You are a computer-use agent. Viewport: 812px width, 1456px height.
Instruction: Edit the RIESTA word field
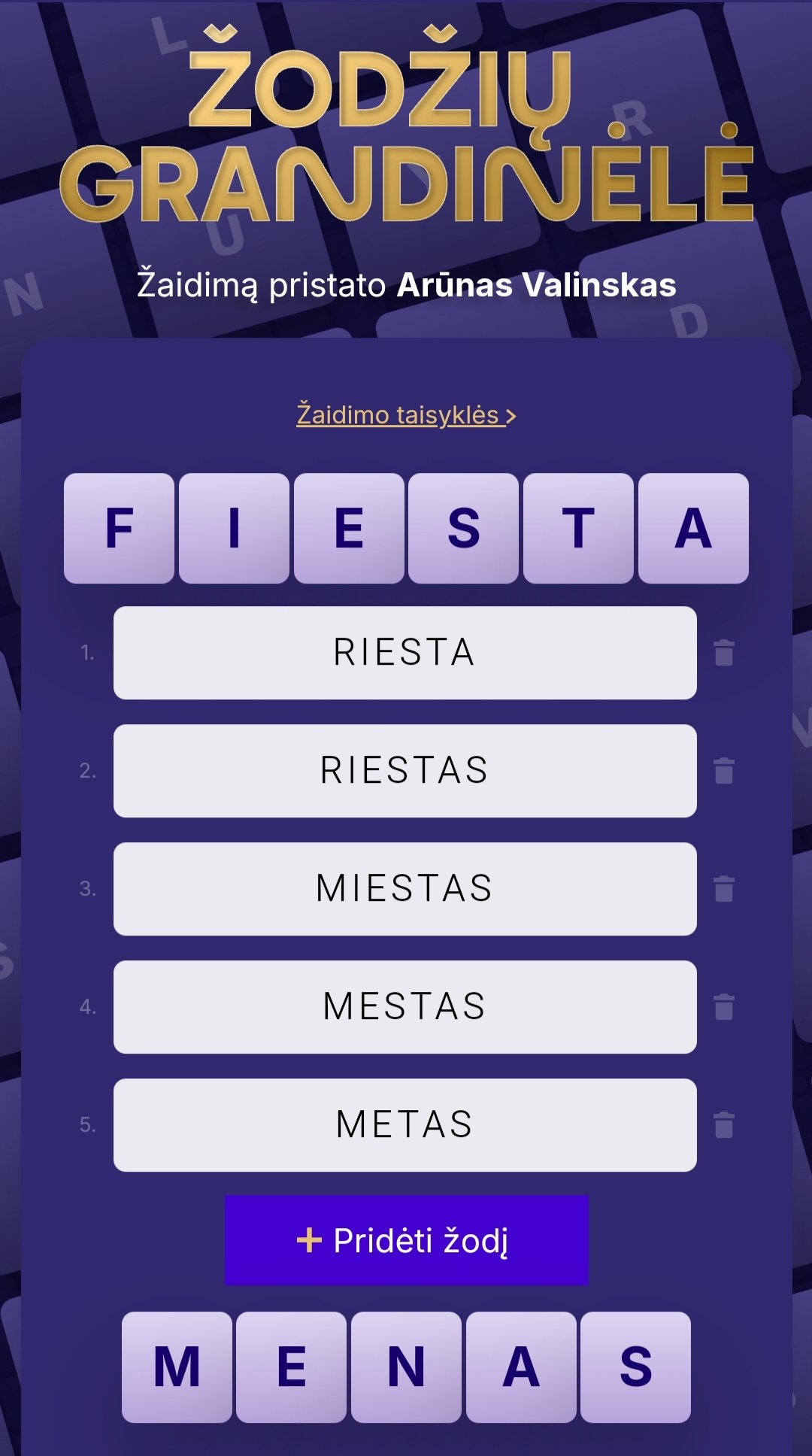point(404,653)
